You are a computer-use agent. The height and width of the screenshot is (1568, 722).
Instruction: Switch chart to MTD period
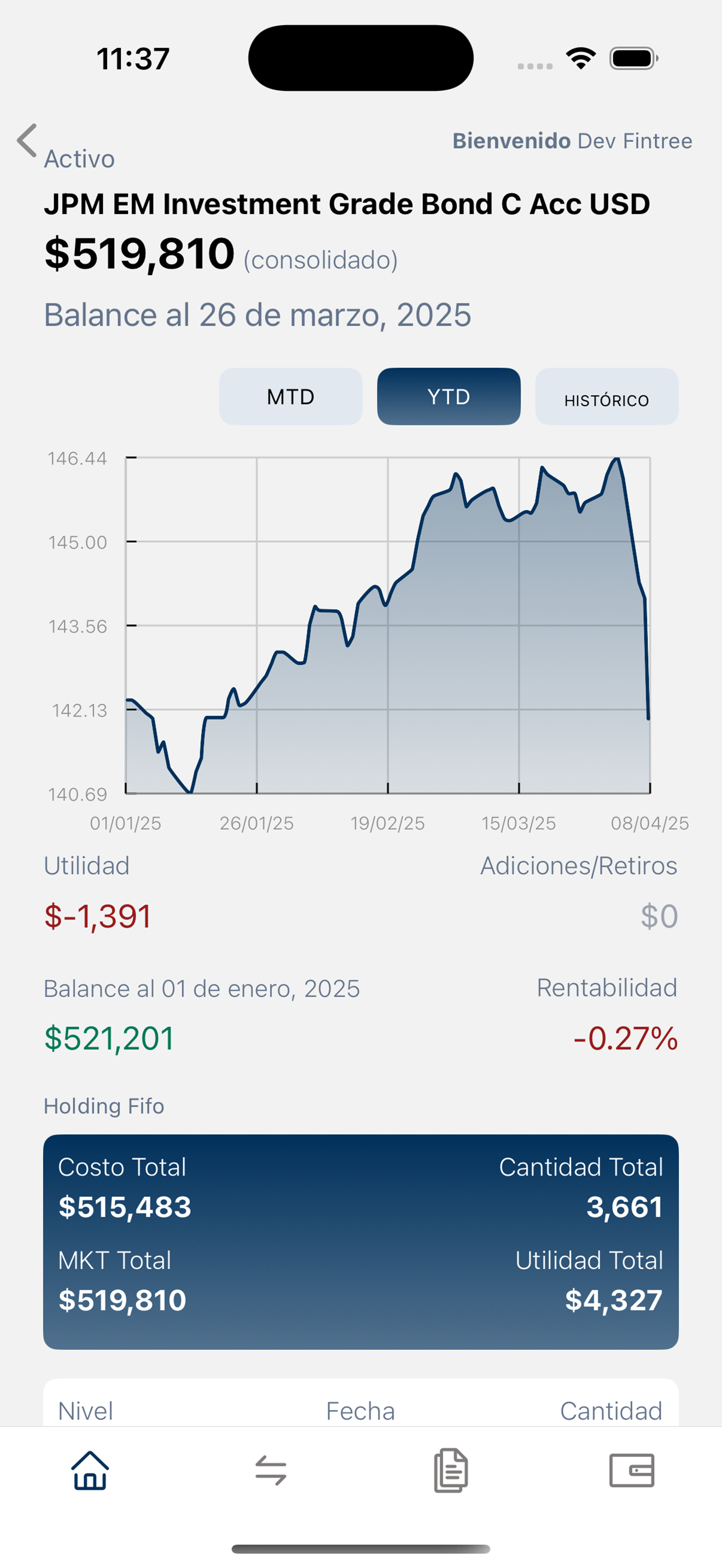pyautogui.click(x=290, y=396)
